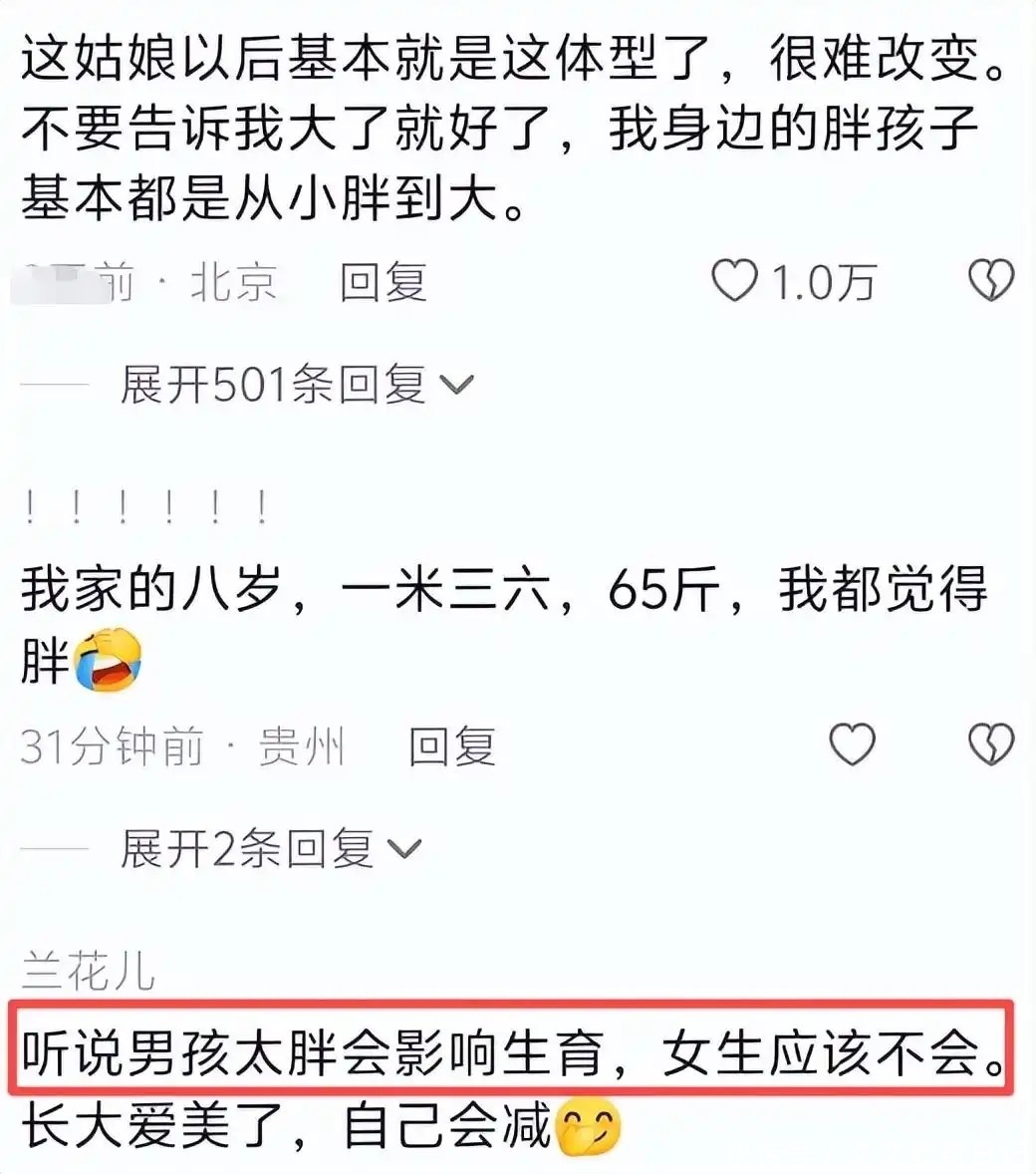Dislike the 贵州 comment
Screen dimensions: 1036x1174
coord(991,744)
